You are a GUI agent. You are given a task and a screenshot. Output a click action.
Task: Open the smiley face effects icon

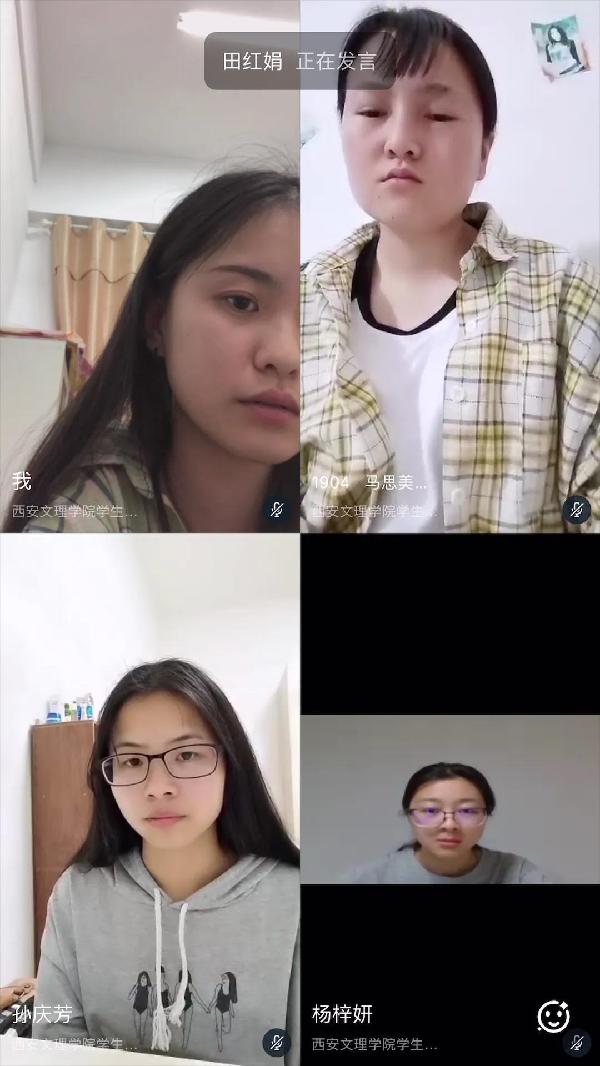[x=553, y=1016]
